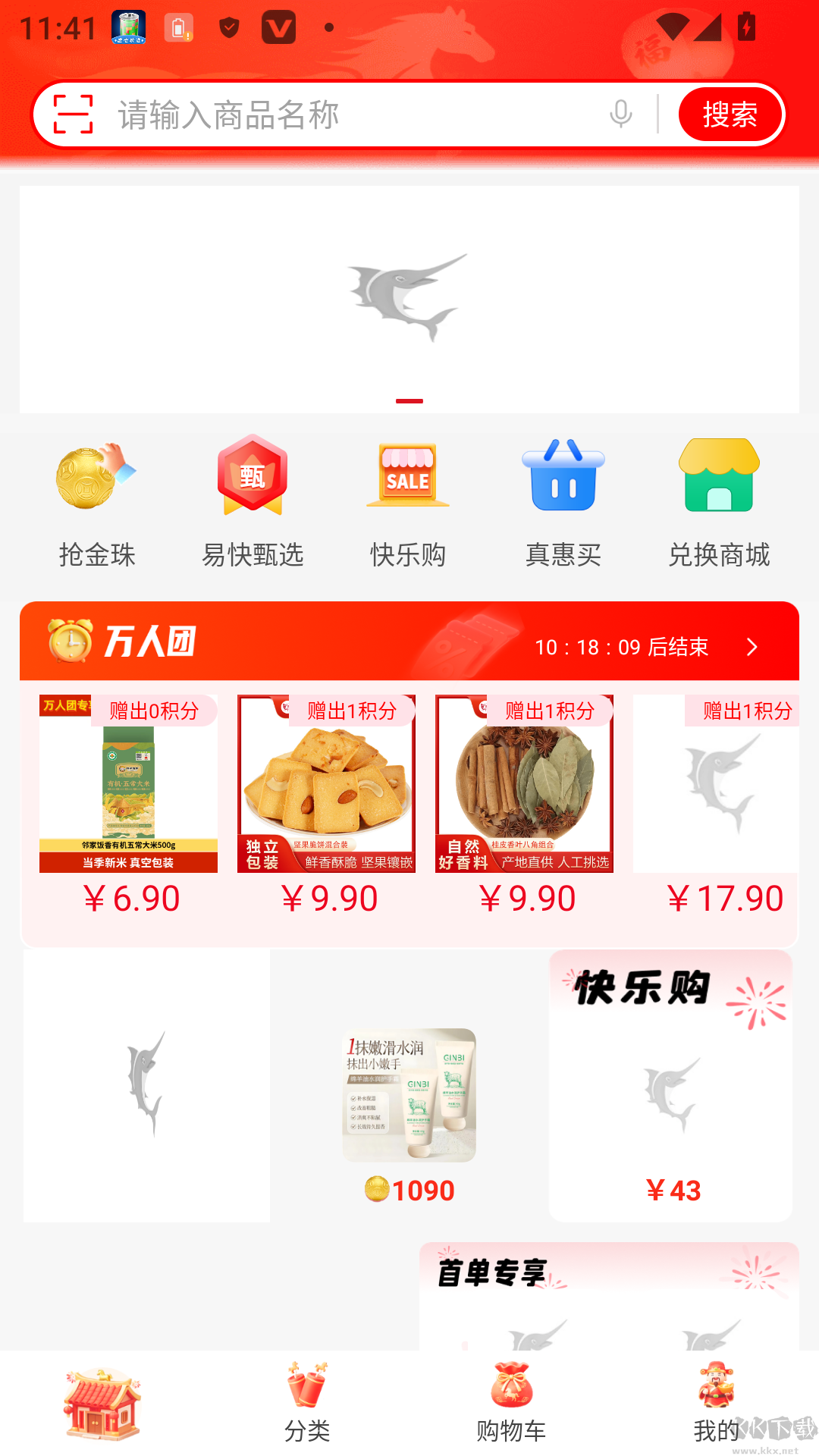The width and height of the screenshot is (819, 1456).
Task: Open the barcode scanner in search bar
Action: pyautogui.click(x=72, y=113)
